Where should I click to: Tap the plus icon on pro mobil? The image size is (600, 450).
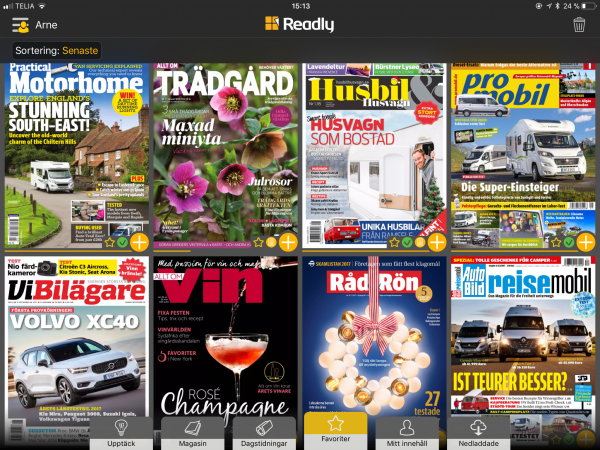[587, 241]
